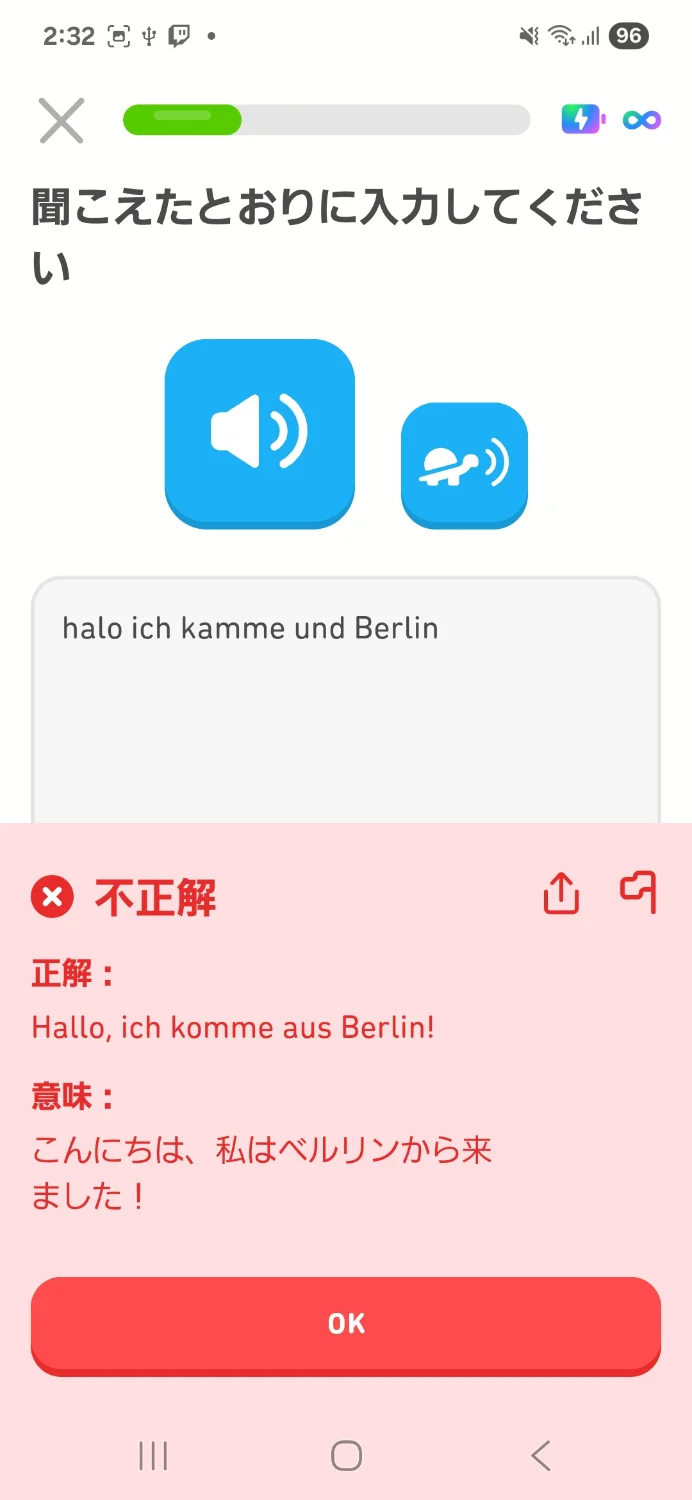The width and height of the screenshot is (692, 1500).
Task: Play the audio at normal speed
Action: (259, 432)
